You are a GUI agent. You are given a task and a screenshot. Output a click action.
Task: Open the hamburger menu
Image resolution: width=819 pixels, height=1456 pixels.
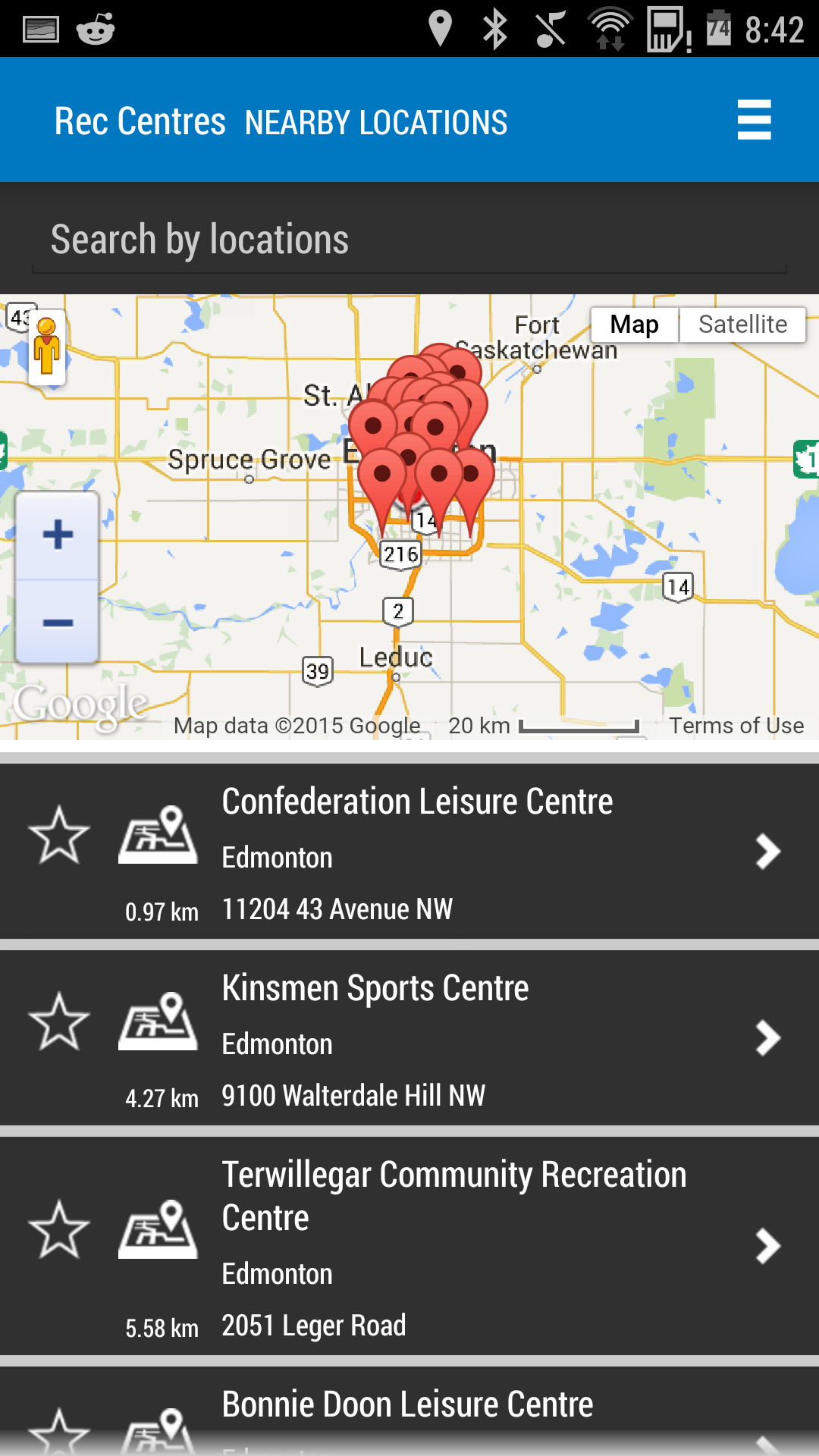click(x=754, y=120)
